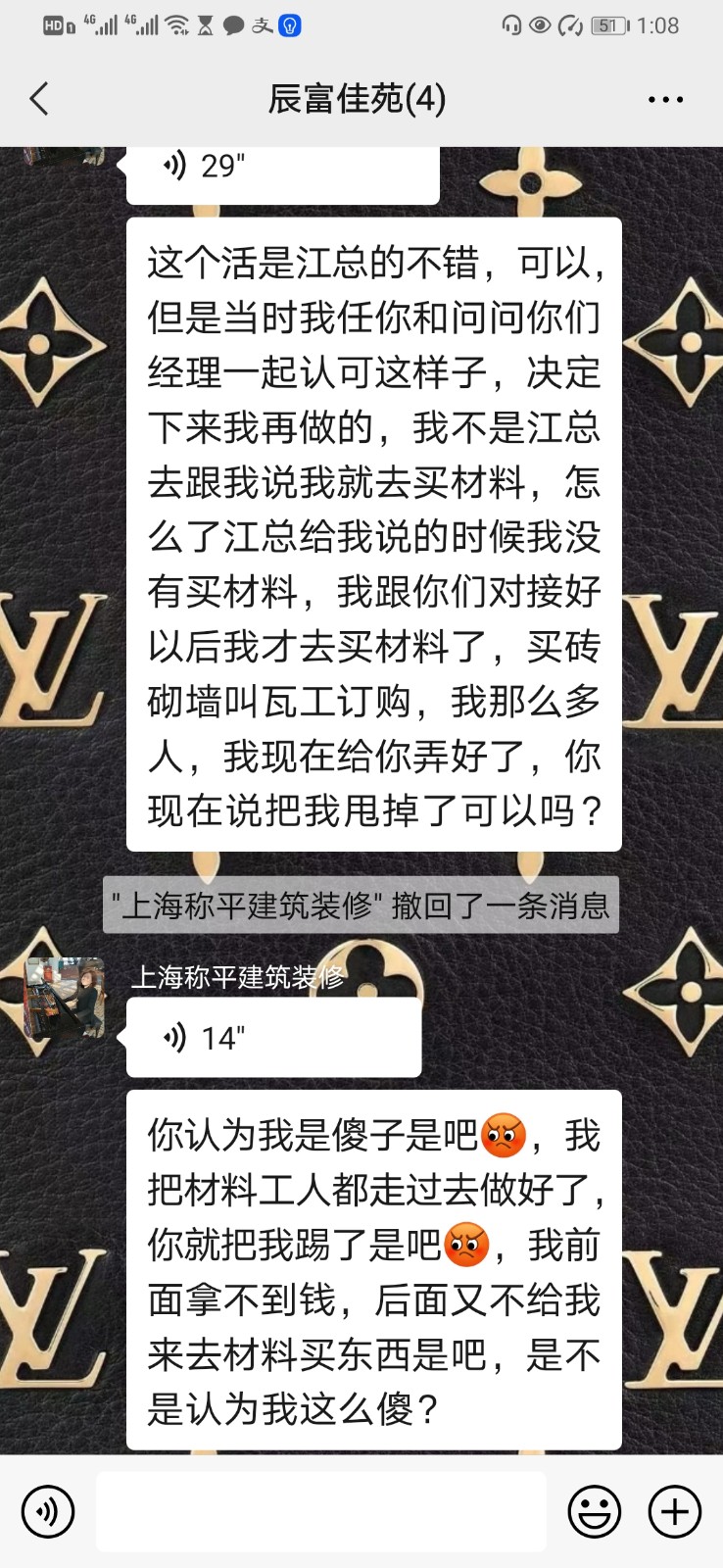Focus the message text field

click(320, 1511)
